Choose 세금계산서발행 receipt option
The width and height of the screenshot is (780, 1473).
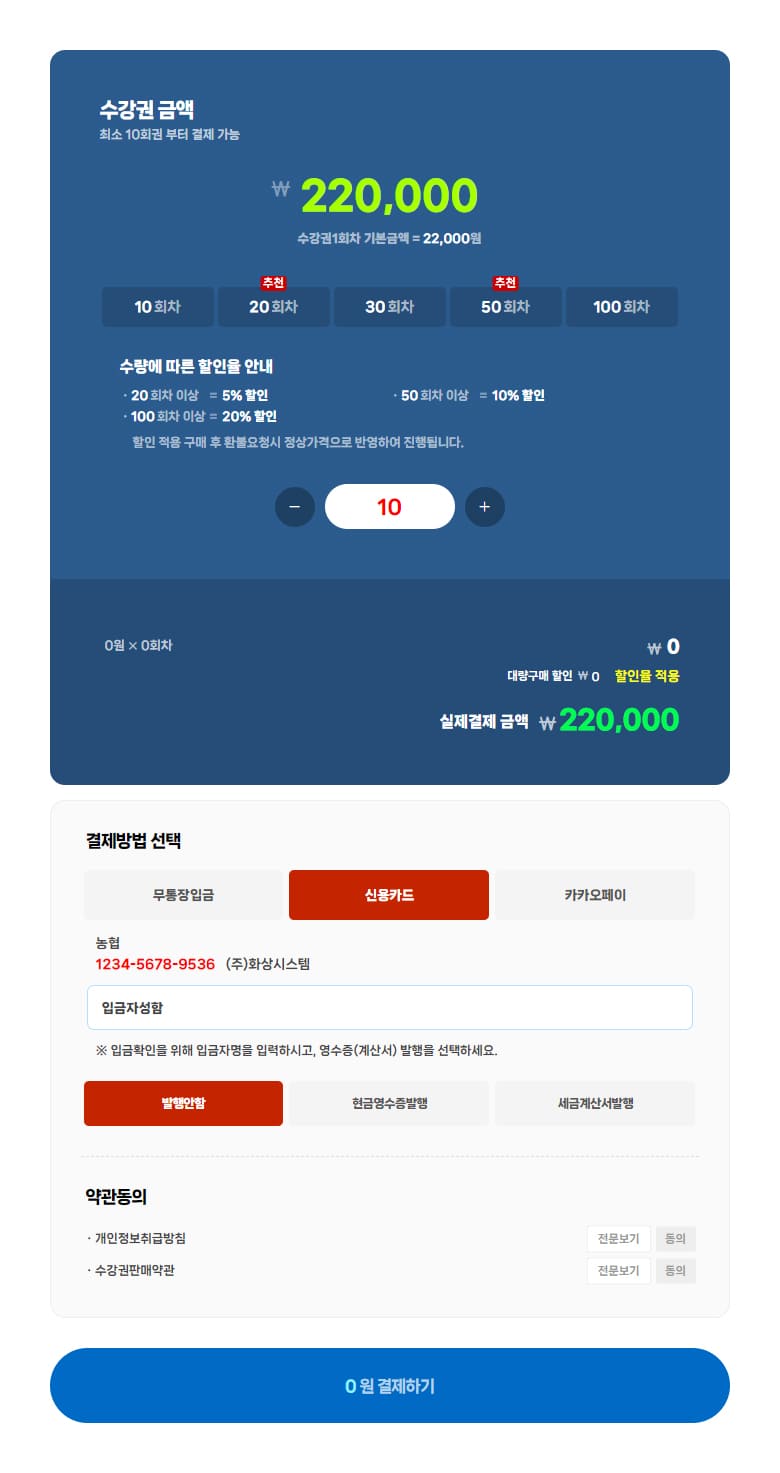(595, 1103)
